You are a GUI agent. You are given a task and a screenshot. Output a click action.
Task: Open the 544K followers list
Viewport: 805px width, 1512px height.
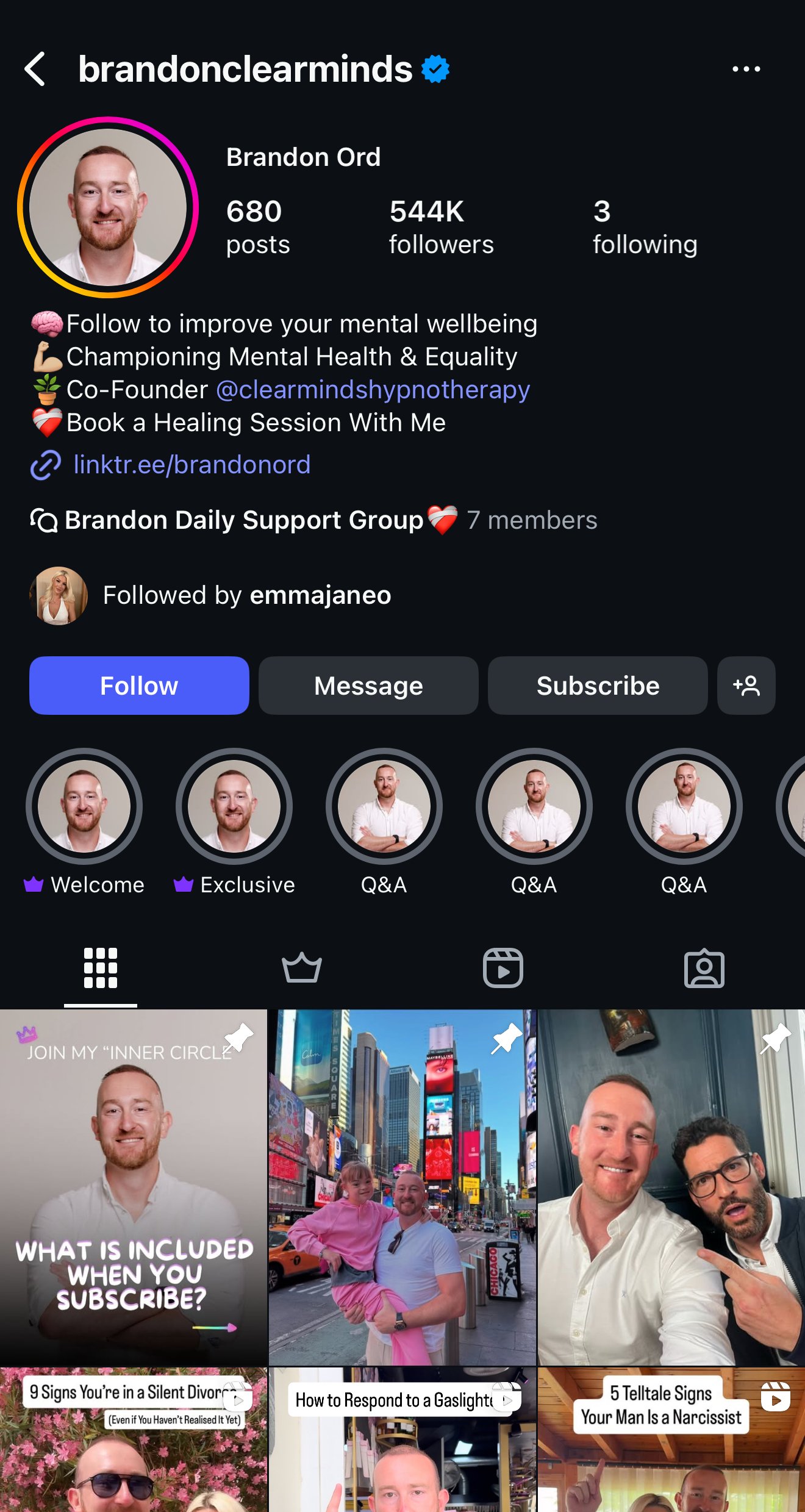441,227
